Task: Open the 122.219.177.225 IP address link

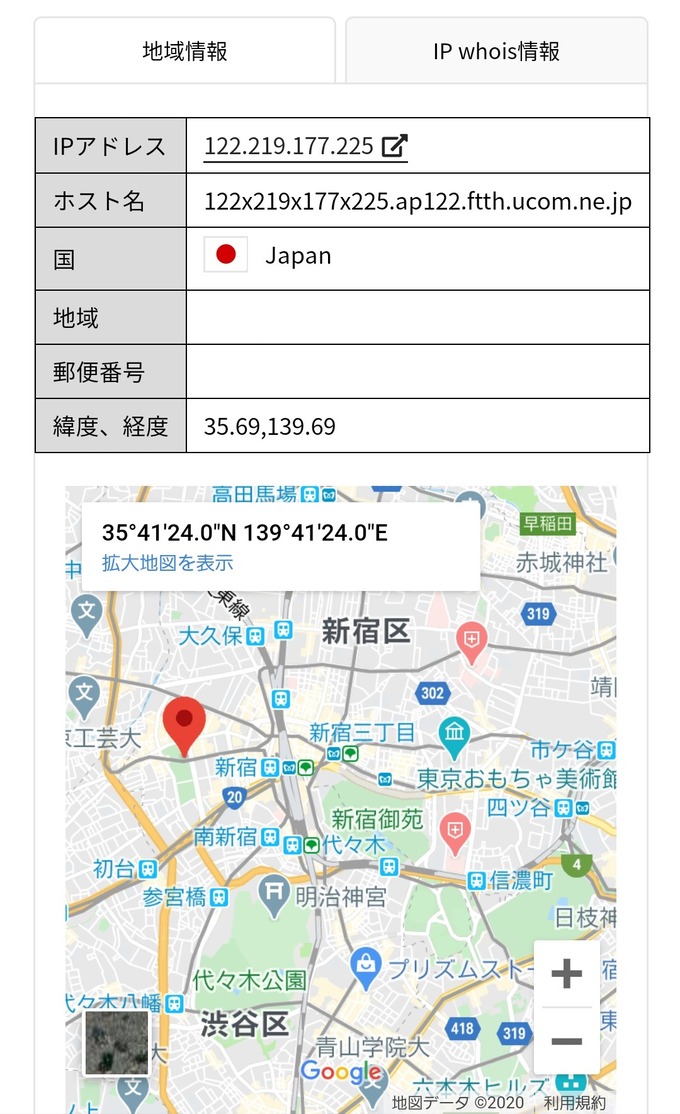Action: [x=306, y=146]
